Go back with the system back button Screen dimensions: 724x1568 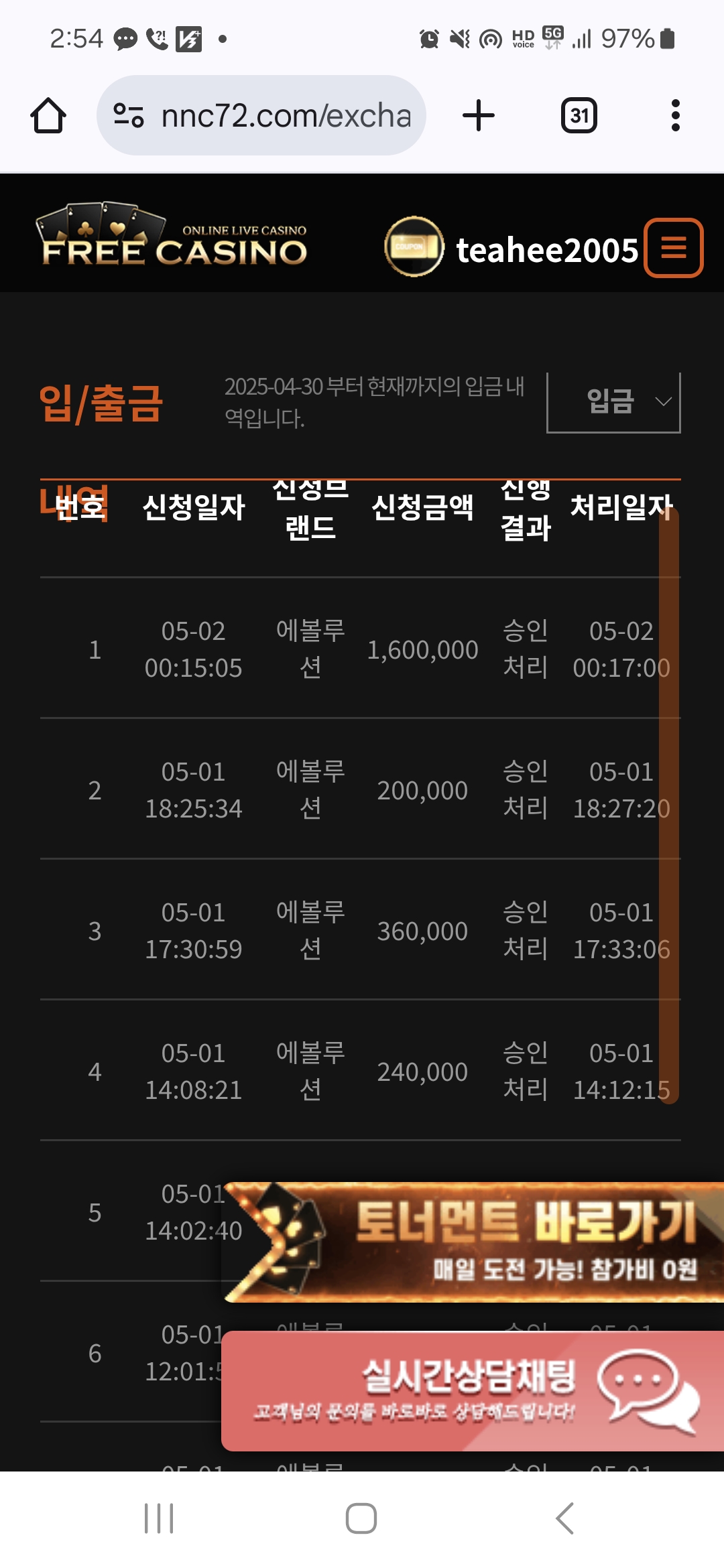[x=564, y=1518]
